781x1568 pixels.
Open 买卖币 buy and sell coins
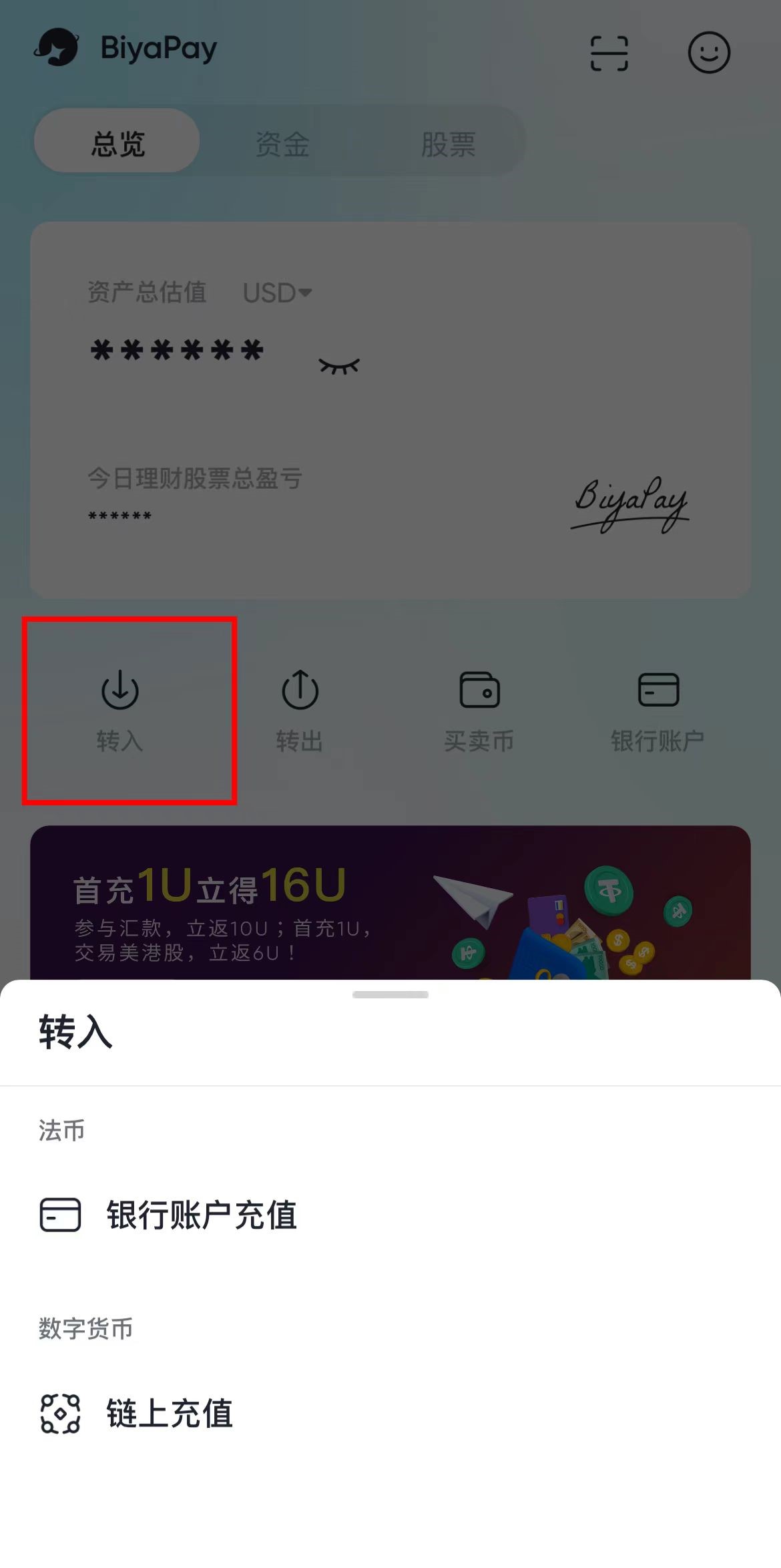(x=479, y=711)
